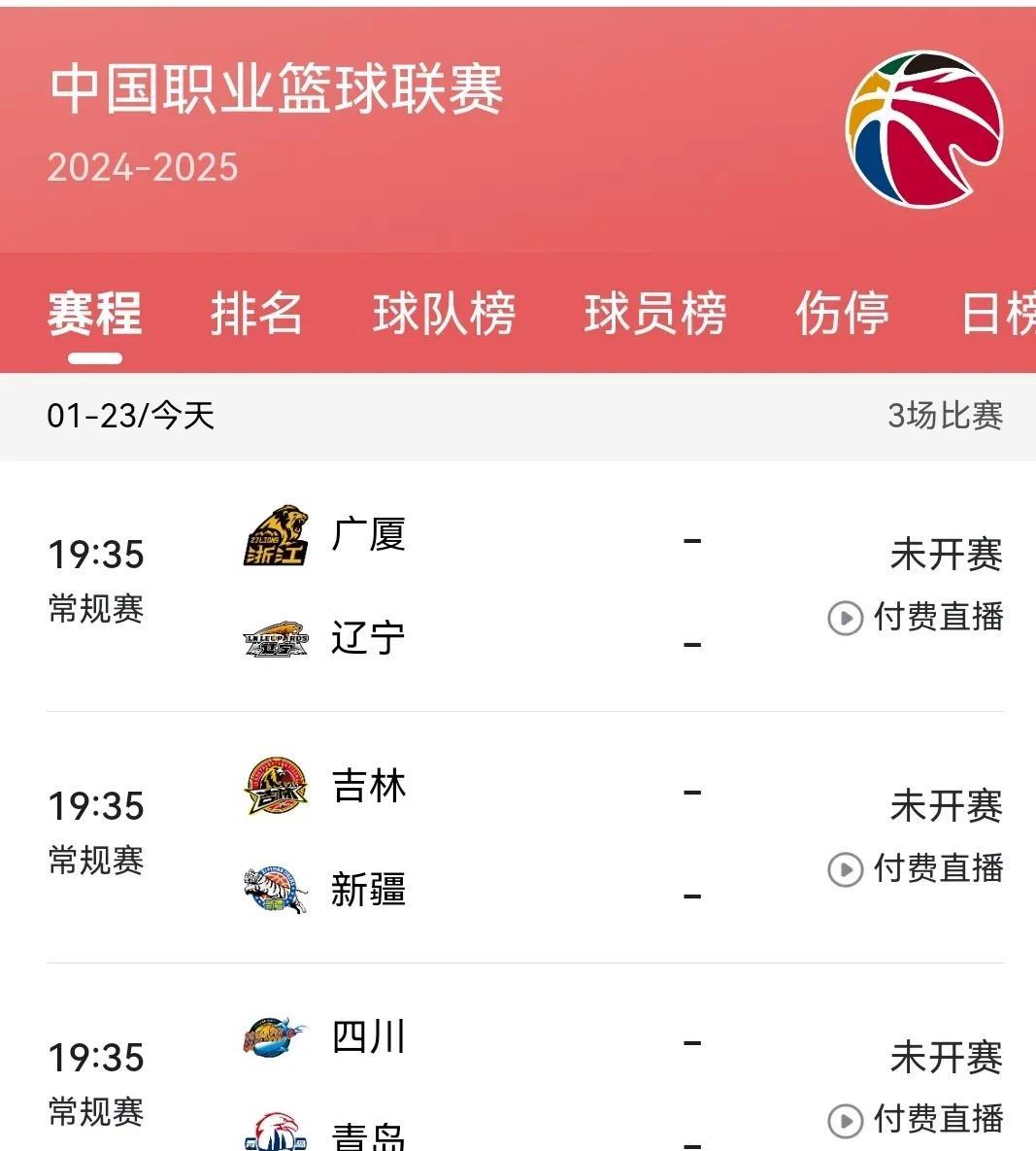Click the 辽宁 team logo
The height and width of the screenshot is (1151, 1036).
tap(277, 636)
